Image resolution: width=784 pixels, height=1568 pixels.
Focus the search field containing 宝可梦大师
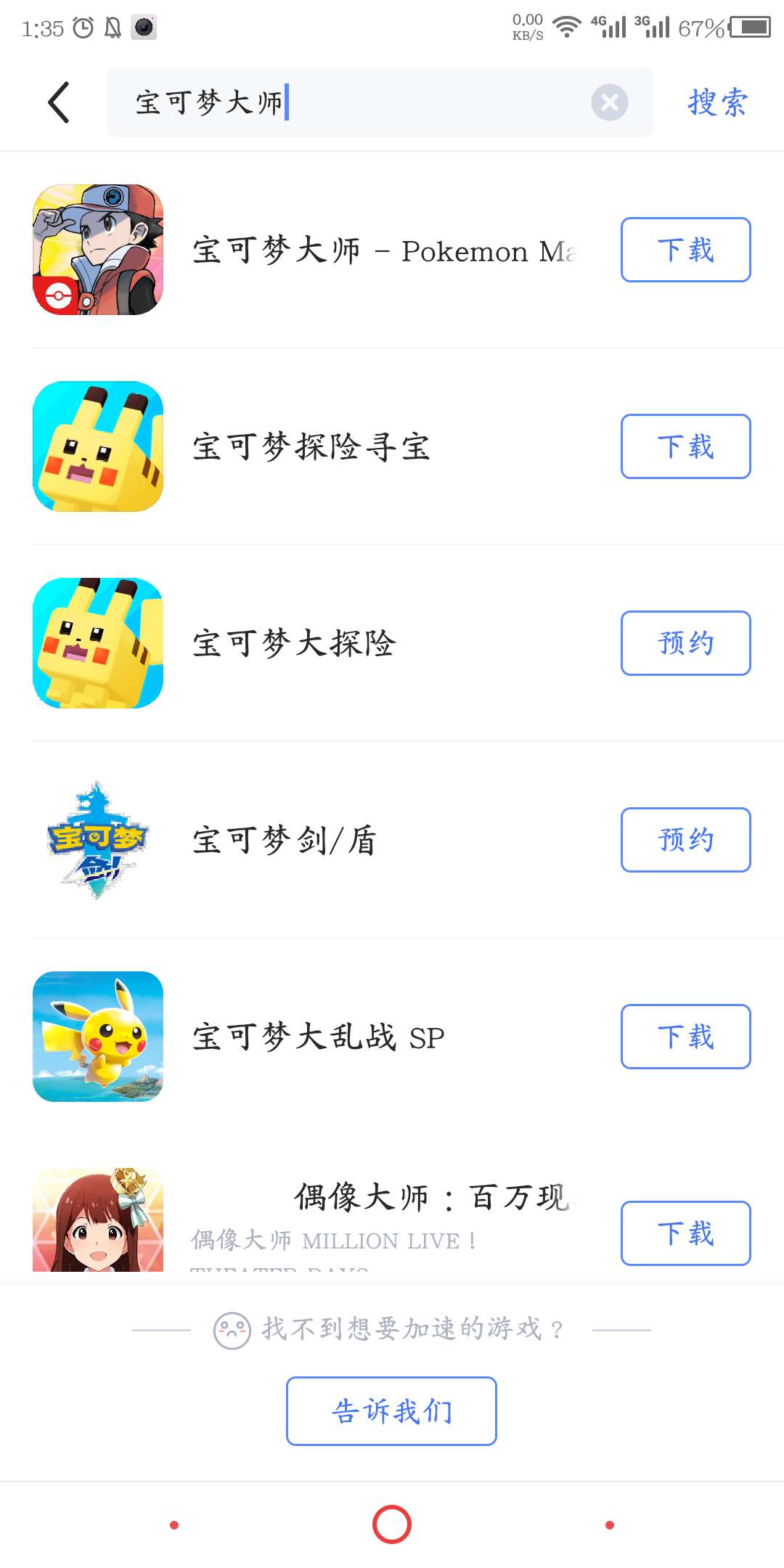click(356, 102)
